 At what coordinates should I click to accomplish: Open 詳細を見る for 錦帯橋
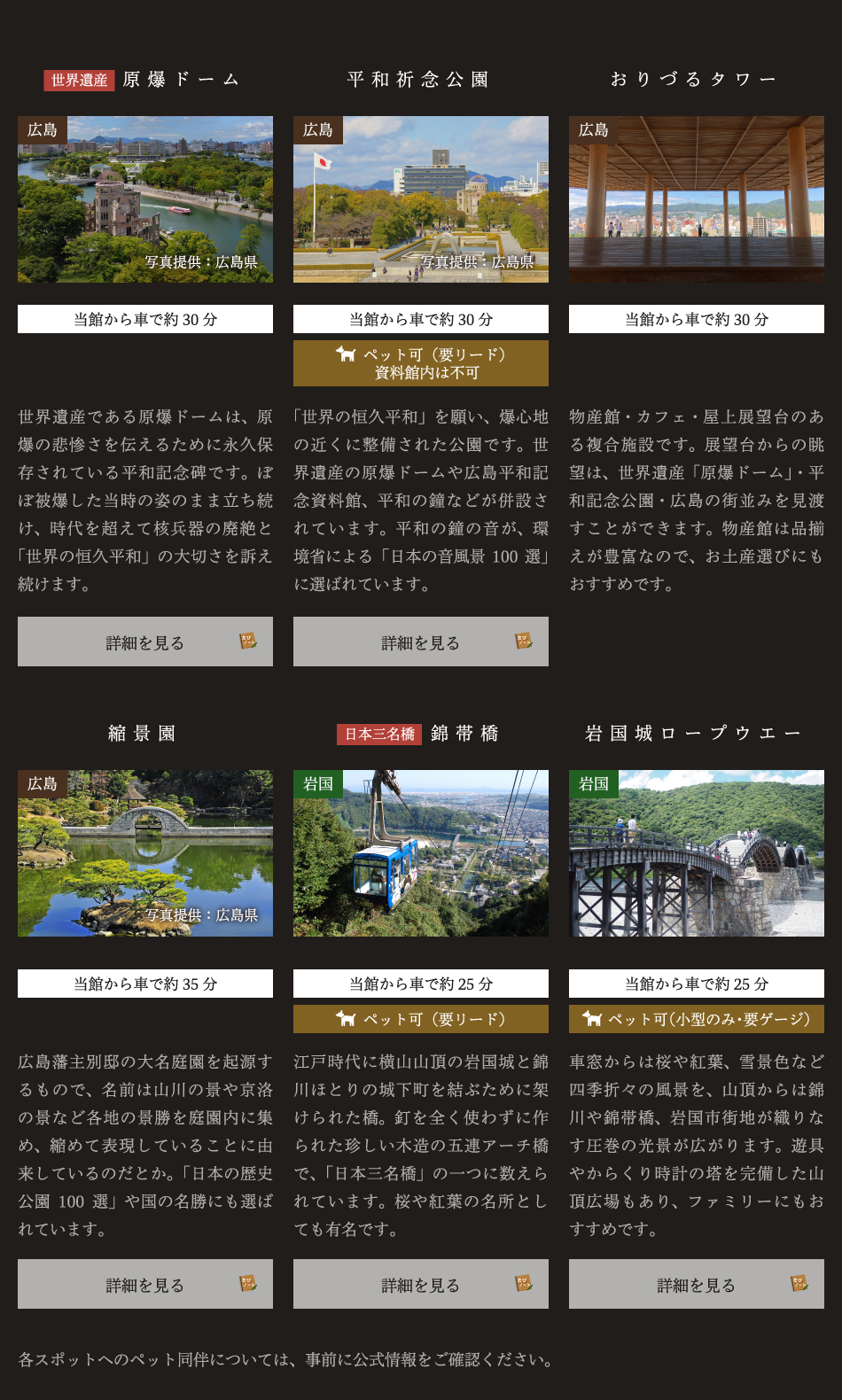coord(421,1285)
